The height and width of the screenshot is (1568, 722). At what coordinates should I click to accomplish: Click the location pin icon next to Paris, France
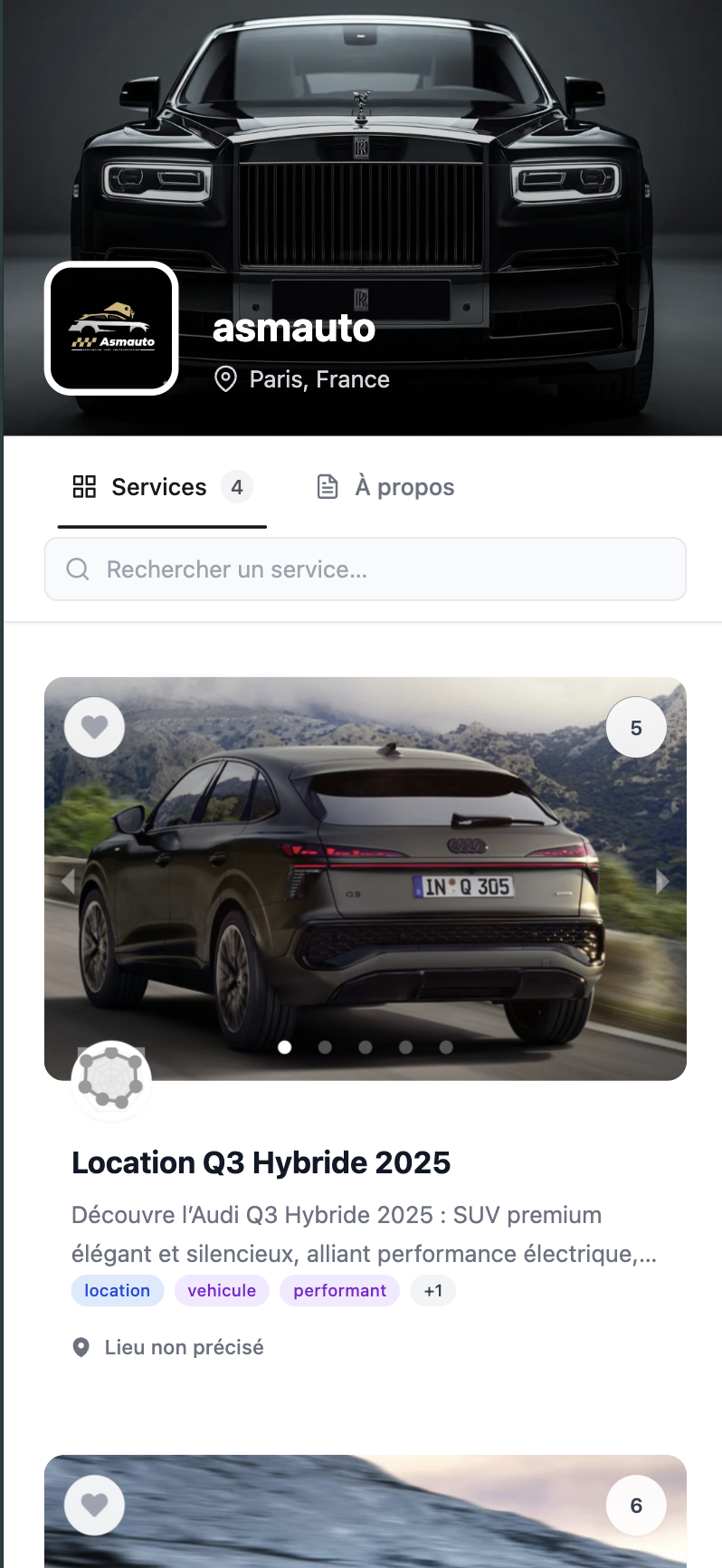click(x=225, y=379)
